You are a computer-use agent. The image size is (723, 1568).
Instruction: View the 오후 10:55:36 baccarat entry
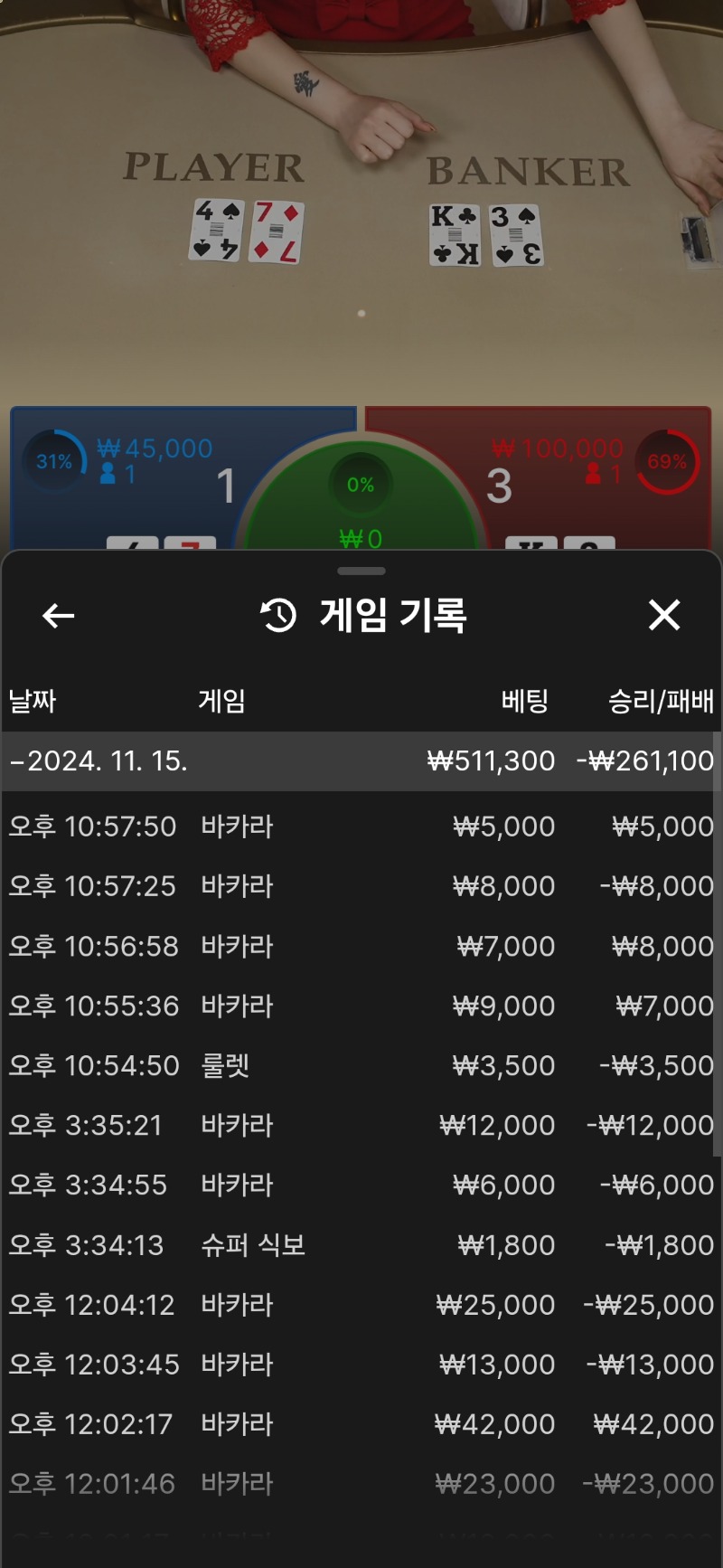click(361, 1006)
